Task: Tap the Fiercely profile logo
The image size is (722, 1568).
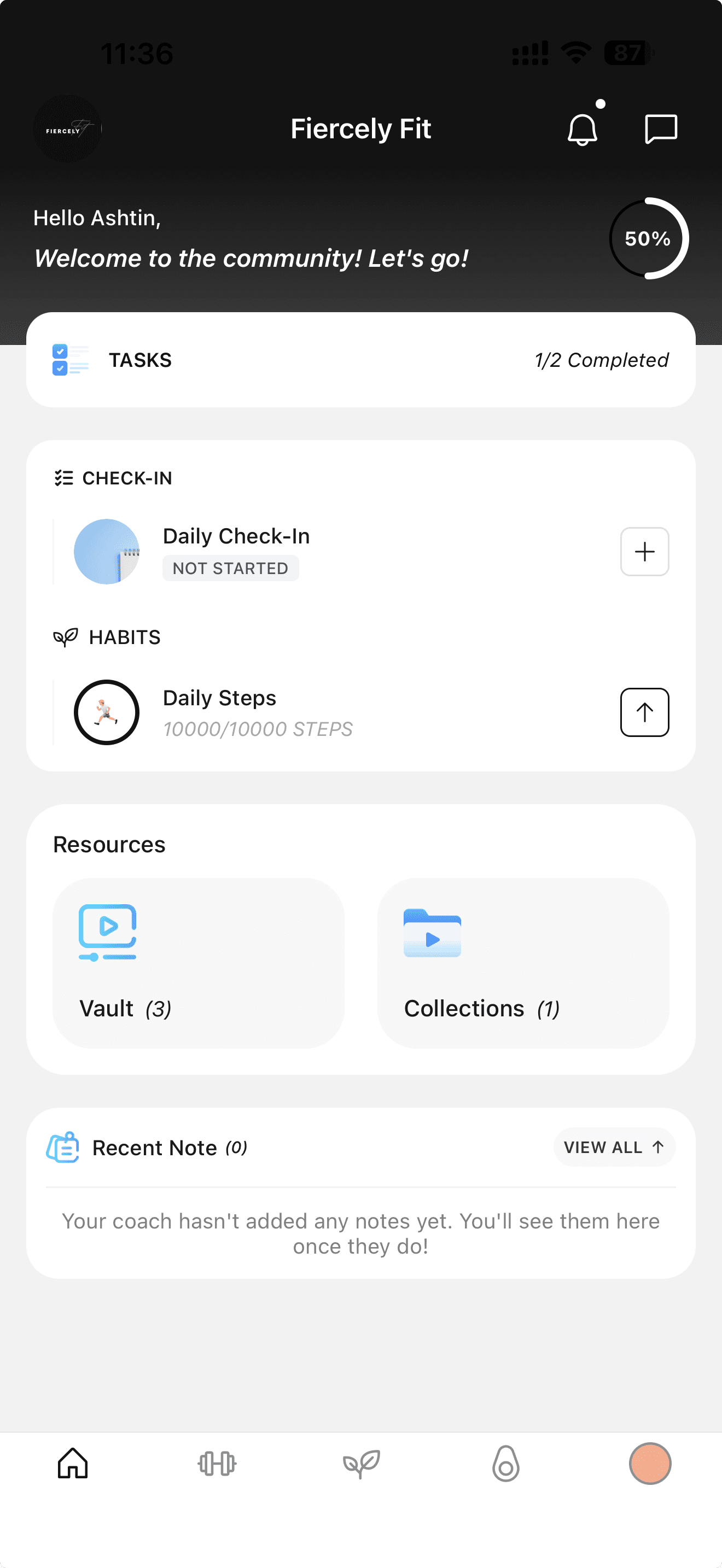Action: point(68,129)
